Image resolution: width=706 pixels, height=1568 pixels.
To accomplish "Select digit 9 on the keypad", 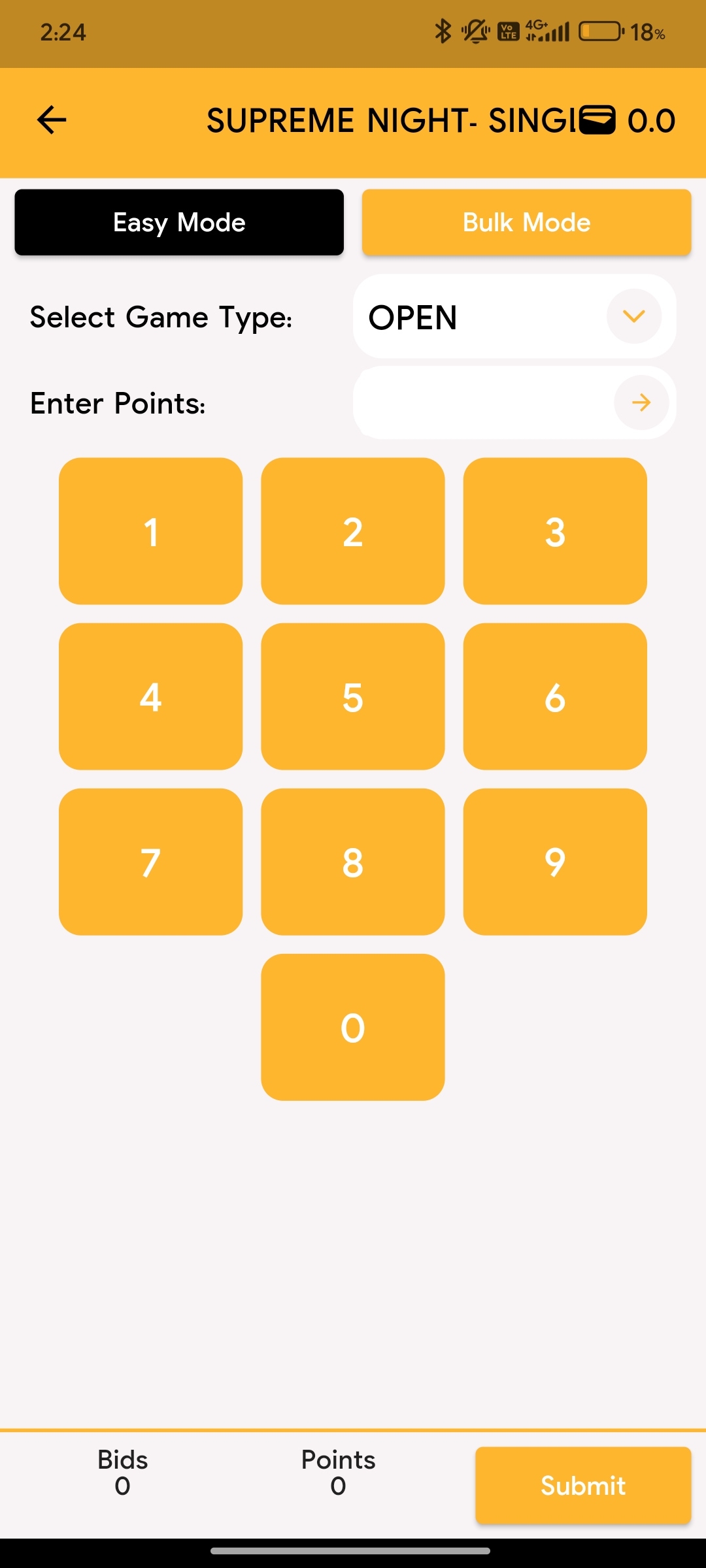I will click(554, 862).
